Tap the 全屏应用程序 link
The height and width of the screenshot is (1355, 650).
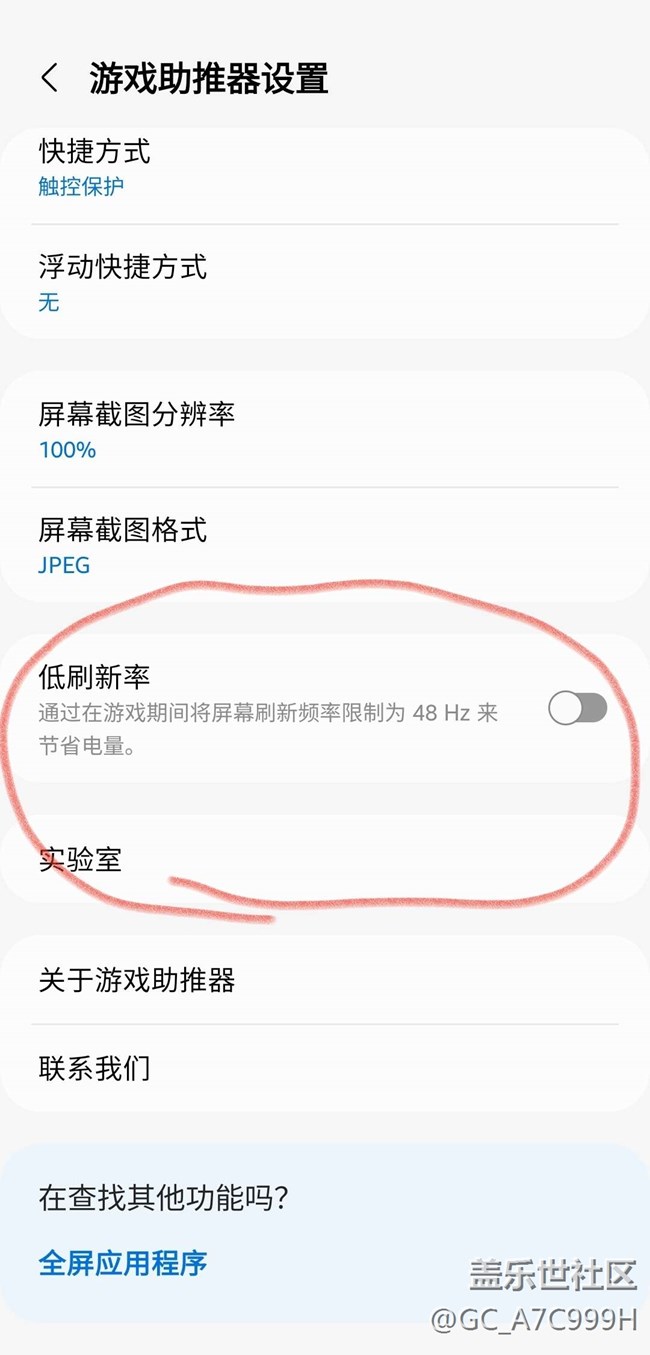tap(123, 1262)
